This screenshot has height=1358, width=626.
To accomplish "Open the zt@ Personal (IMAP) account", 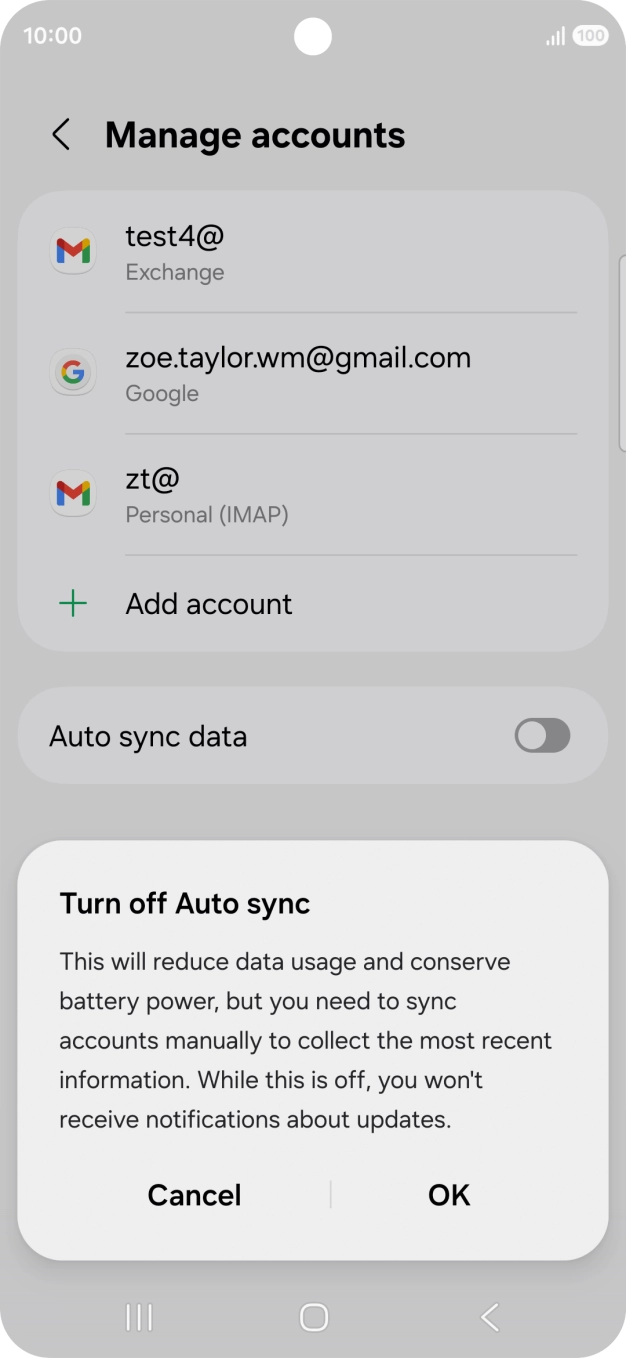I will click(x=312, y=494).
